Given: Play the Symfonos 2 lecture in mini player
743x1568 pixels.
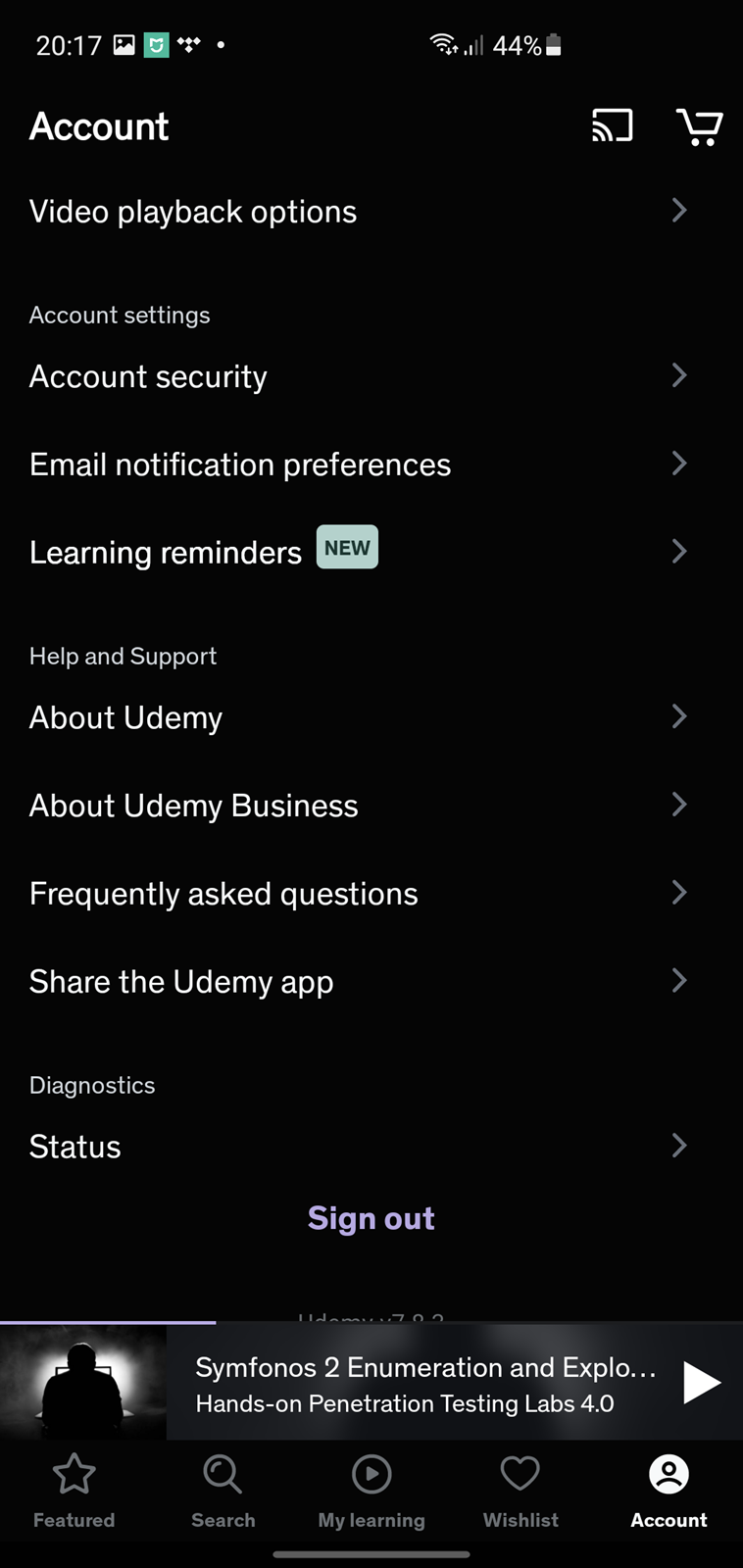Looking at the screenshot, I should coord(701,1383).
